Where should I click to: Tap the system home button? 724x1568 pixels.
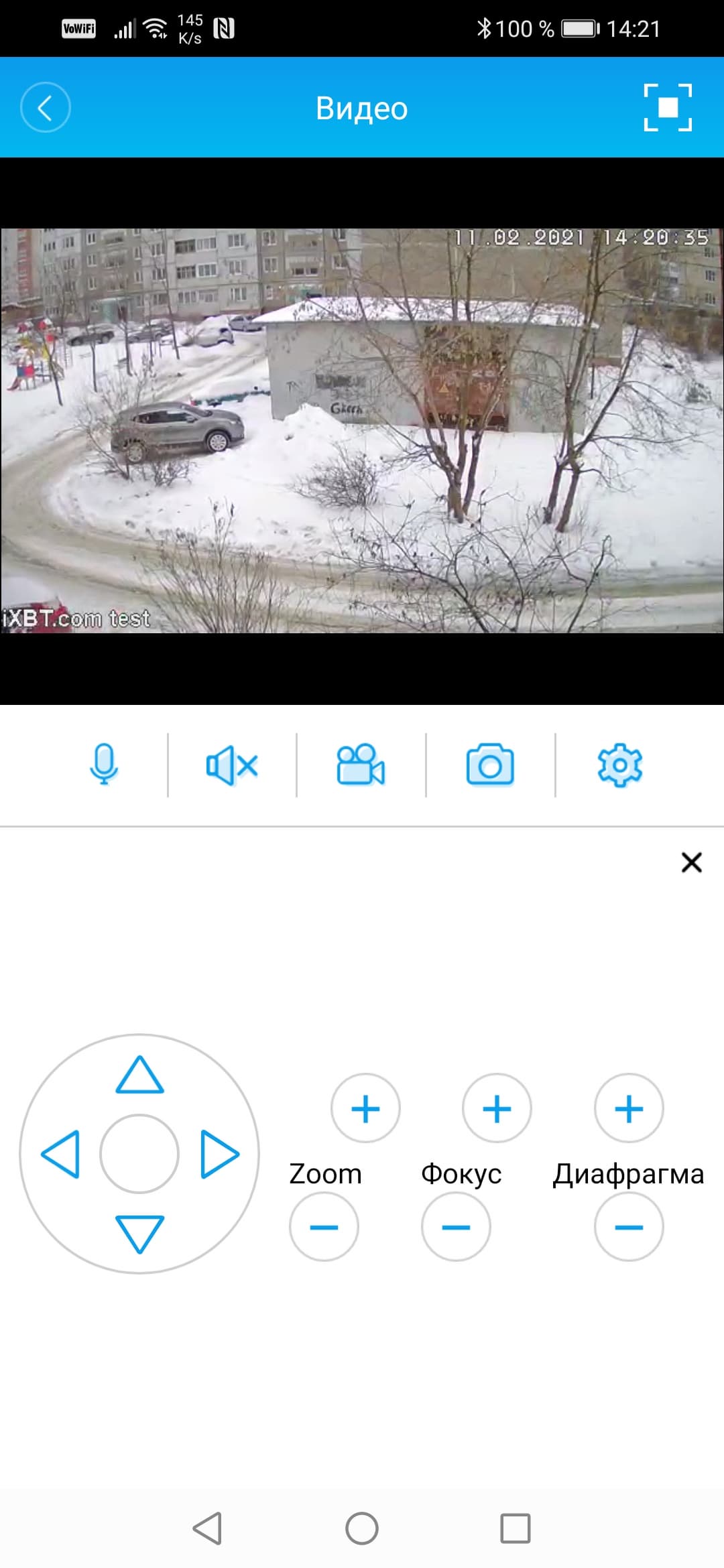(362, 1528)
